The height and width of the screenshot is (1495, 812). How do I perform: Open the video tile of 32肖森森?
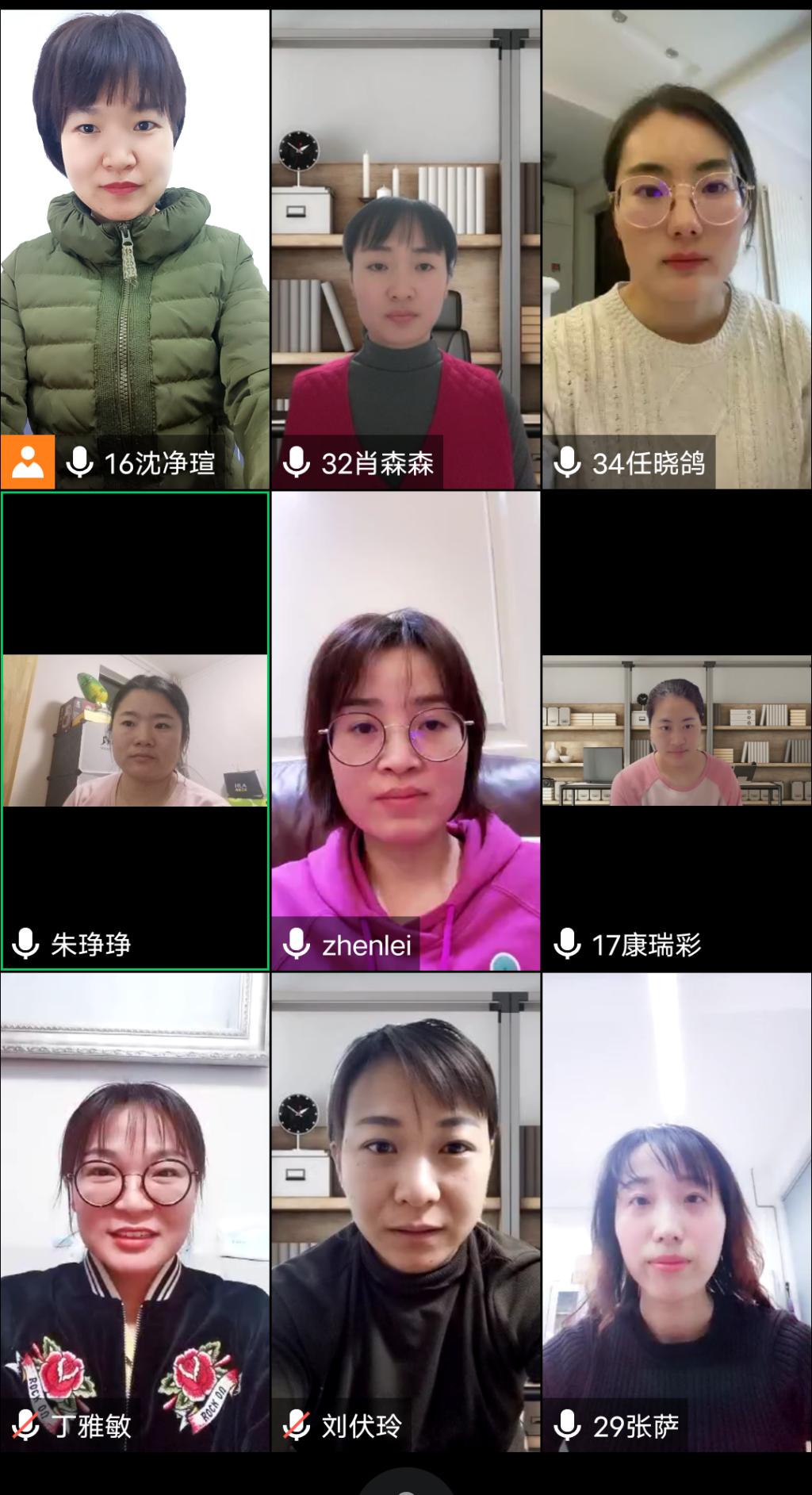pyautogui.click(x=405, y=249)
